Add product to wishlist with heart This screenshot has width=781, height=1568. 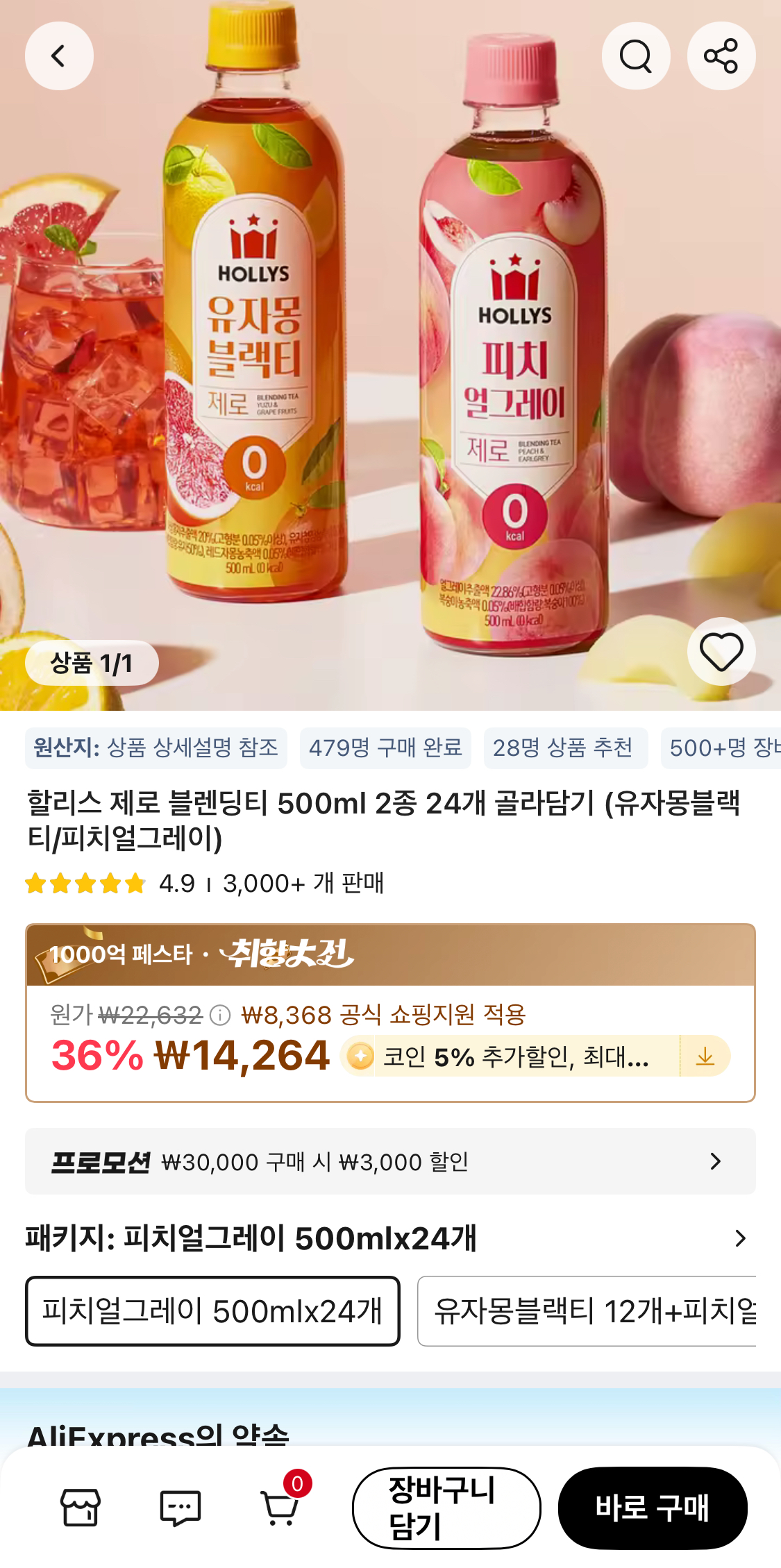[x=721, y=652]
